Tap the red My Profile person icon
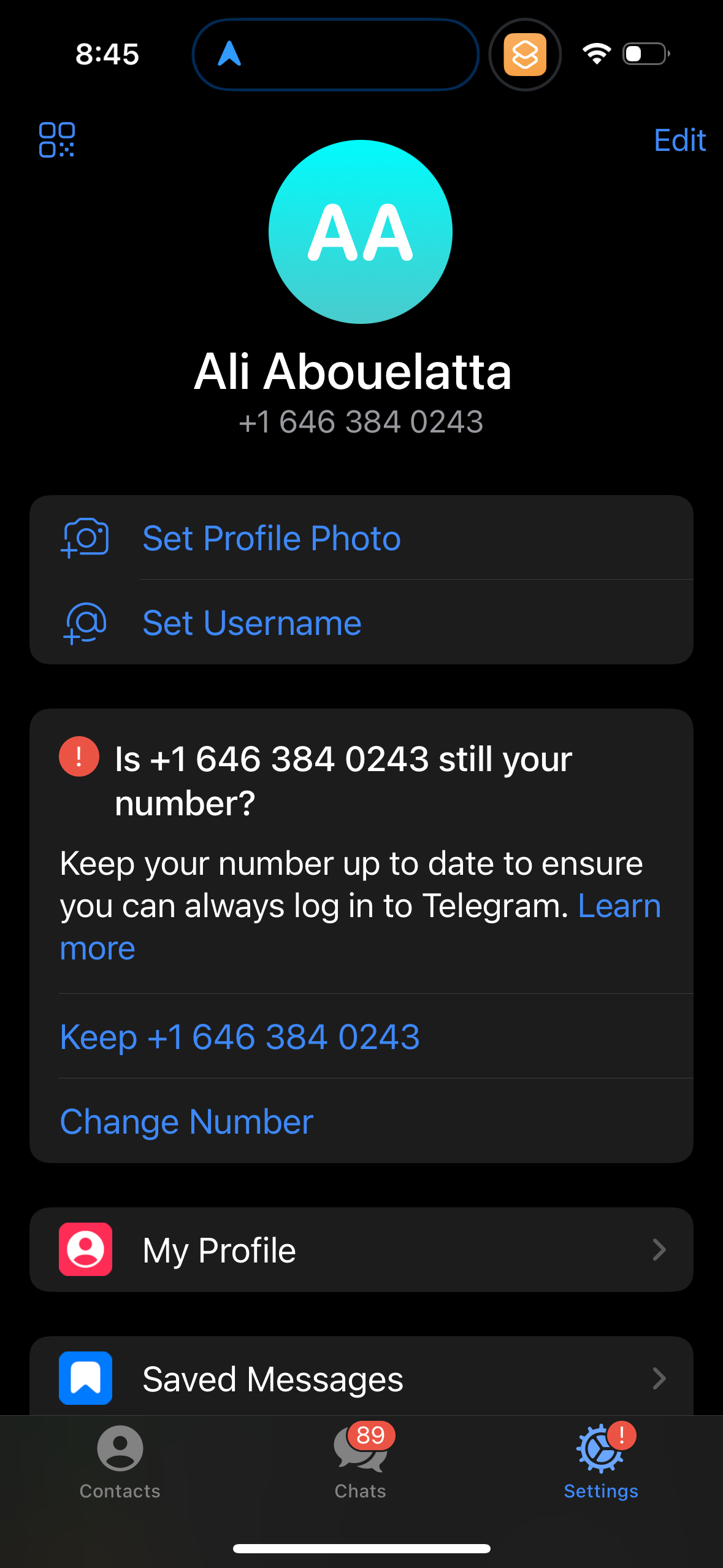The image size is (723, 1568). tap(85, 1250)
